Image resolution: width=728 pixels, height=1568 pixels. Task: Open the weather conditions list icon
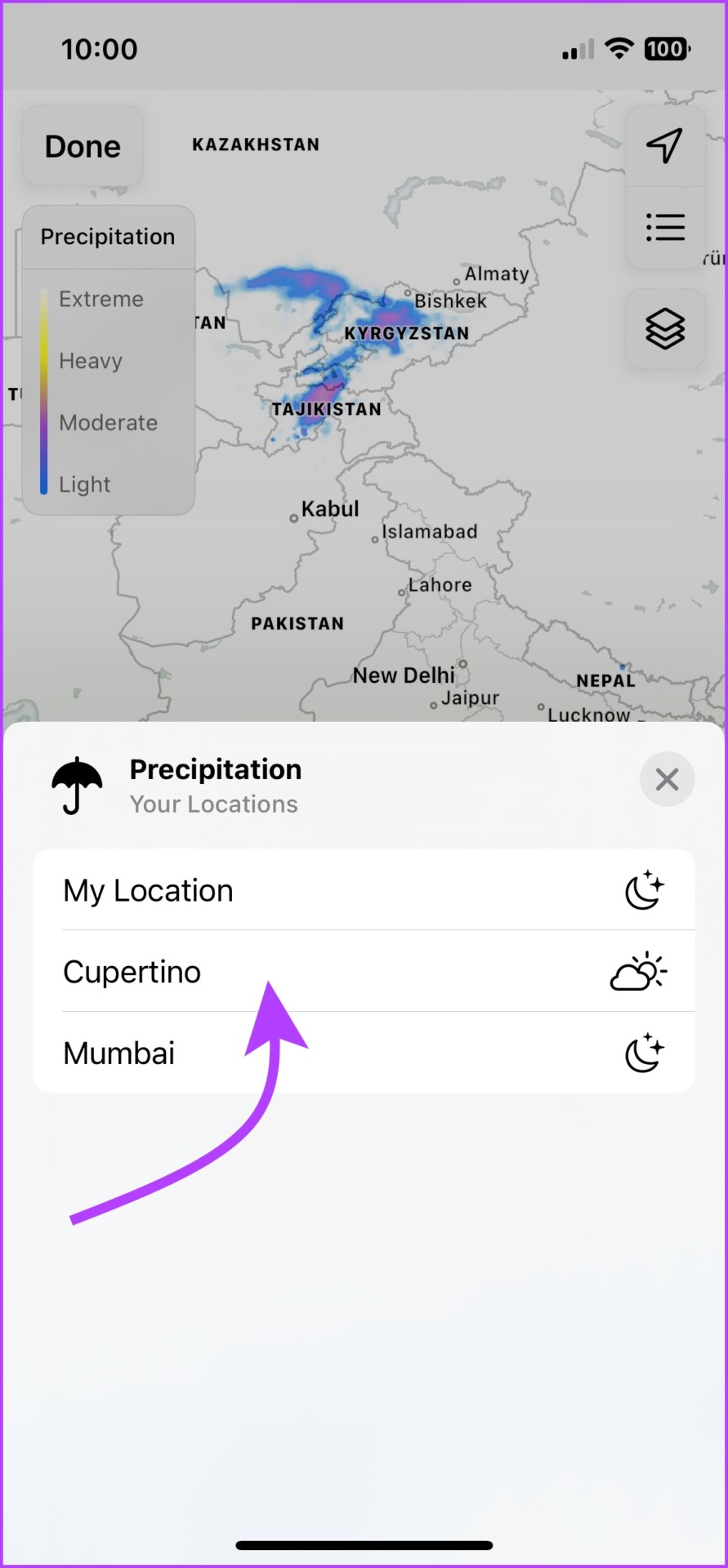coord(665,227)
